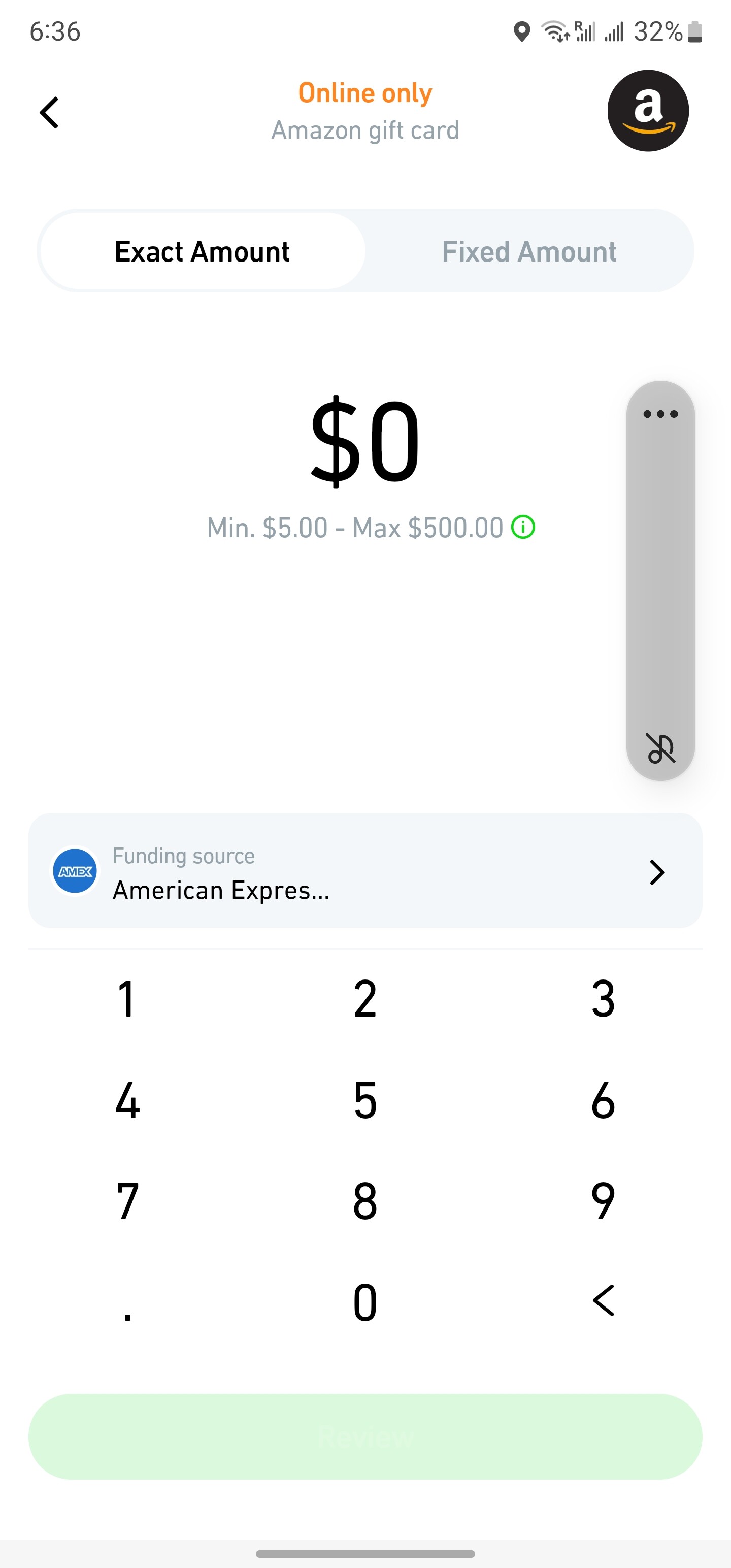Tap the crossed-out music note icon
This screenshot has width=731, height=1568.
(660, 748)
